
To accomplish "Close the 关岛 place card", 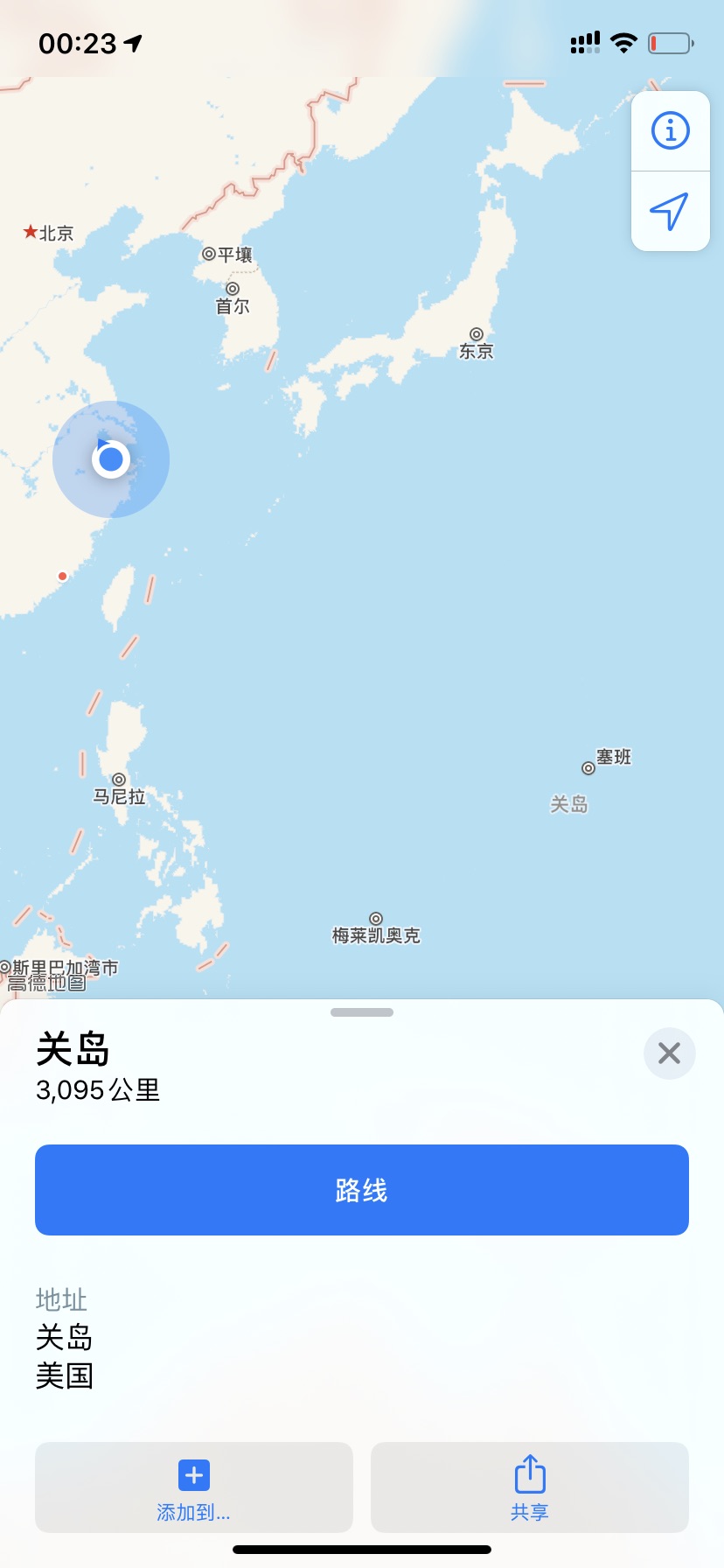I will tap(669, 1053).
